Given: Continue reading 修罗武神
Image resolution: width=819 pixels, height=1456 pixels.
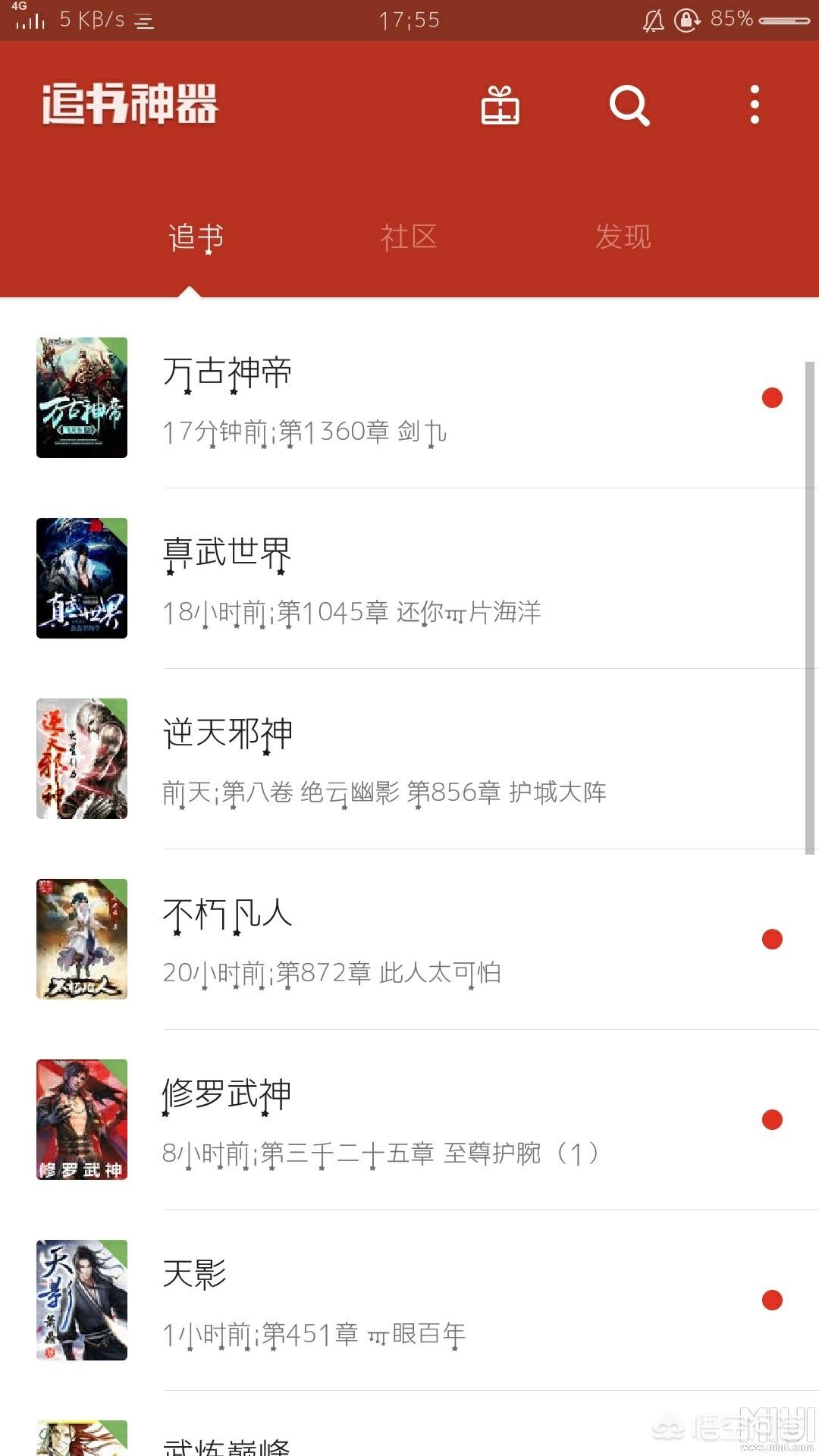Looking at the screenshot, I should (409, 1120).
